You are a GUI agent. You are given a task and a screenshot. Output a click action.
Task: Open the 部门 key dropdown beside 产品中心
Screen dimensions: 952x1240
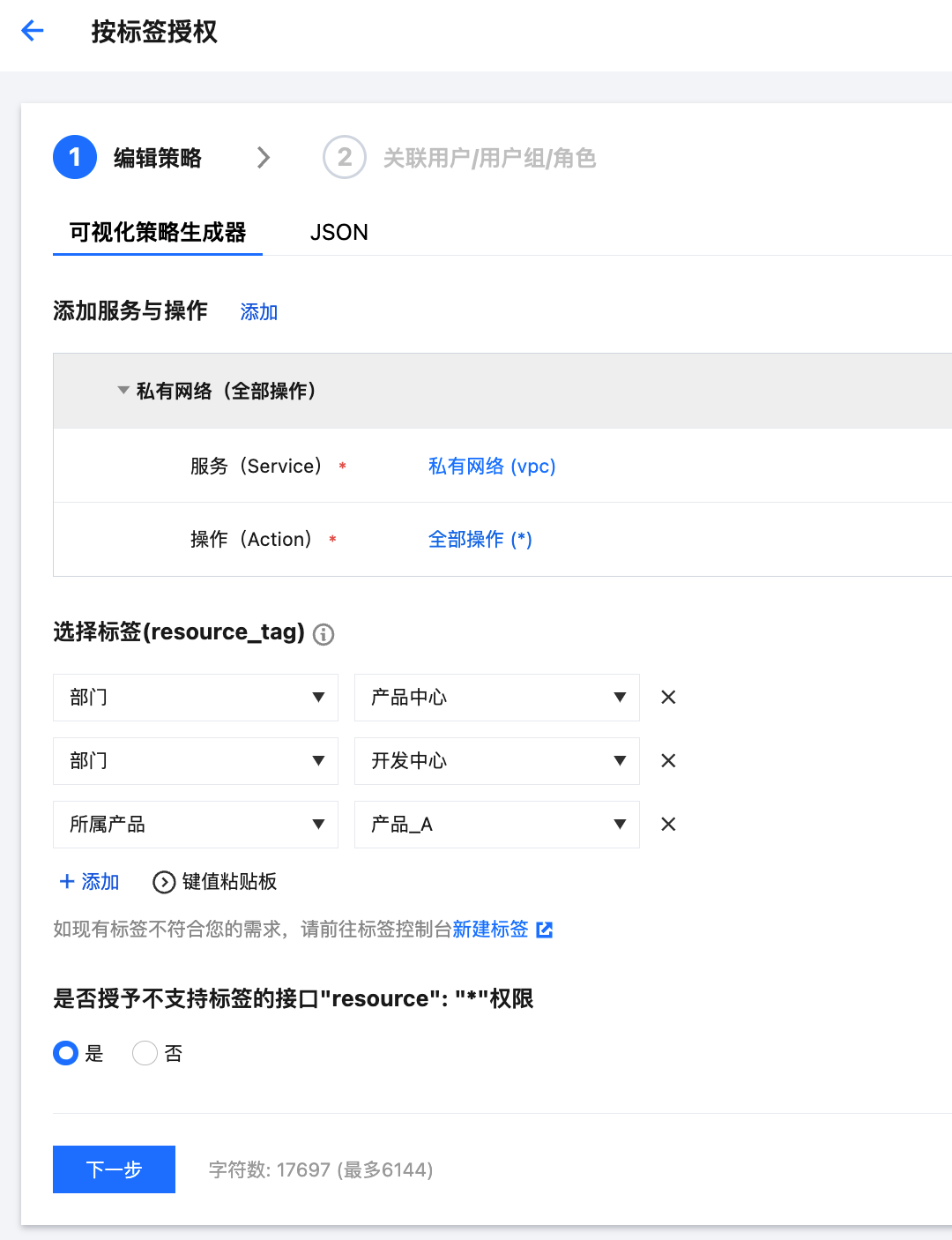tap(196, 698)
